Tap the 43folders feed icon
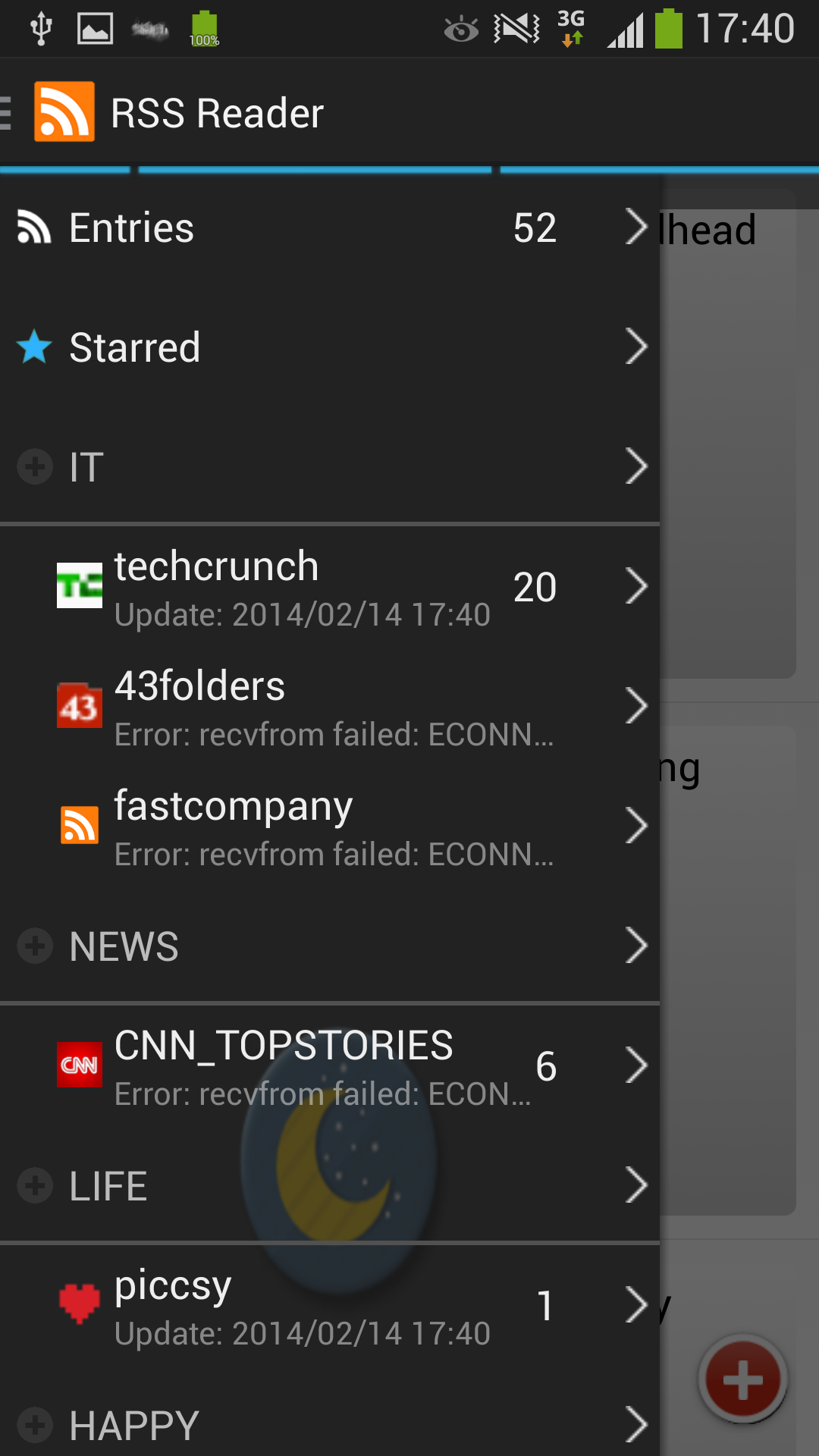Image resolution: width=819 pixels, height=1456 pixels. coord(79,705)
